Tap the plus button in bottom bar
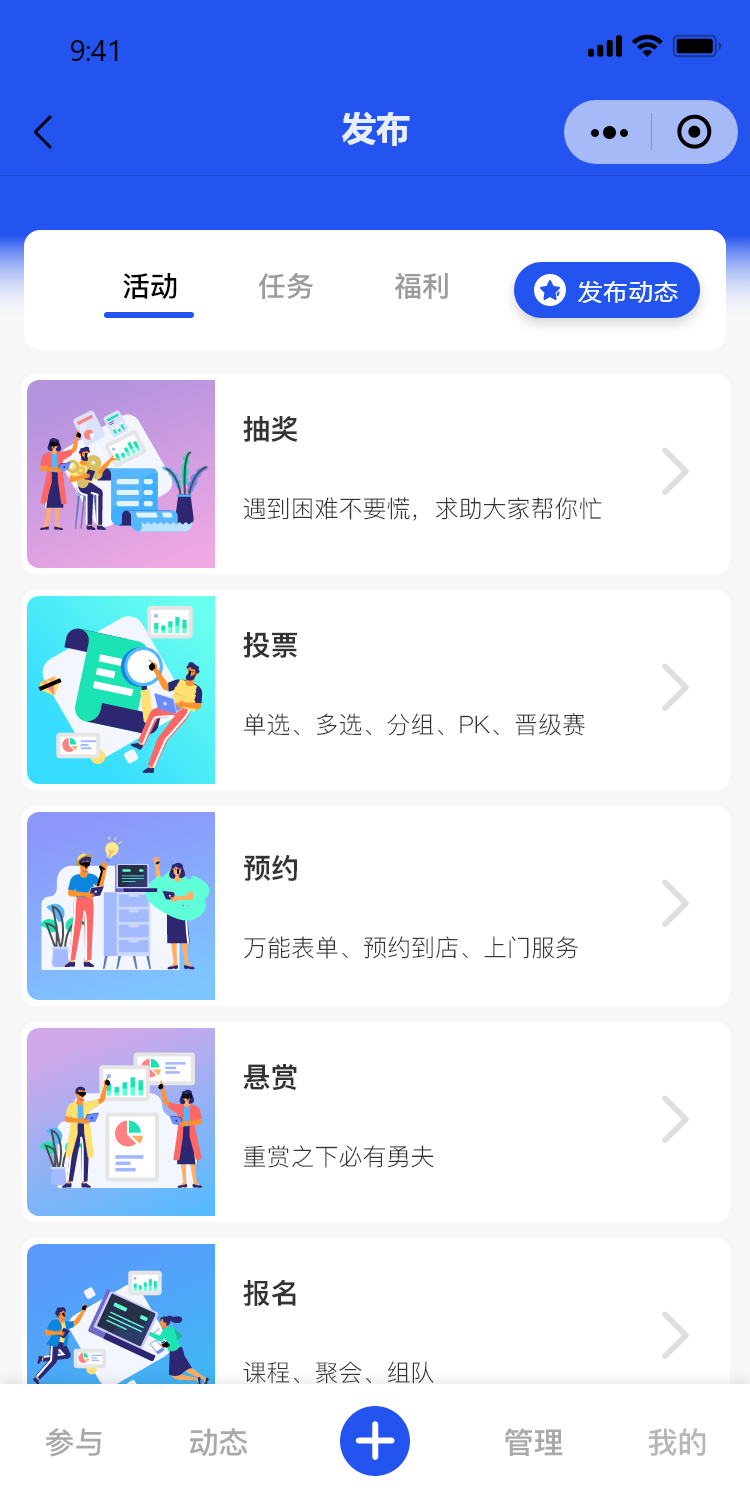 click(375, 1441)
